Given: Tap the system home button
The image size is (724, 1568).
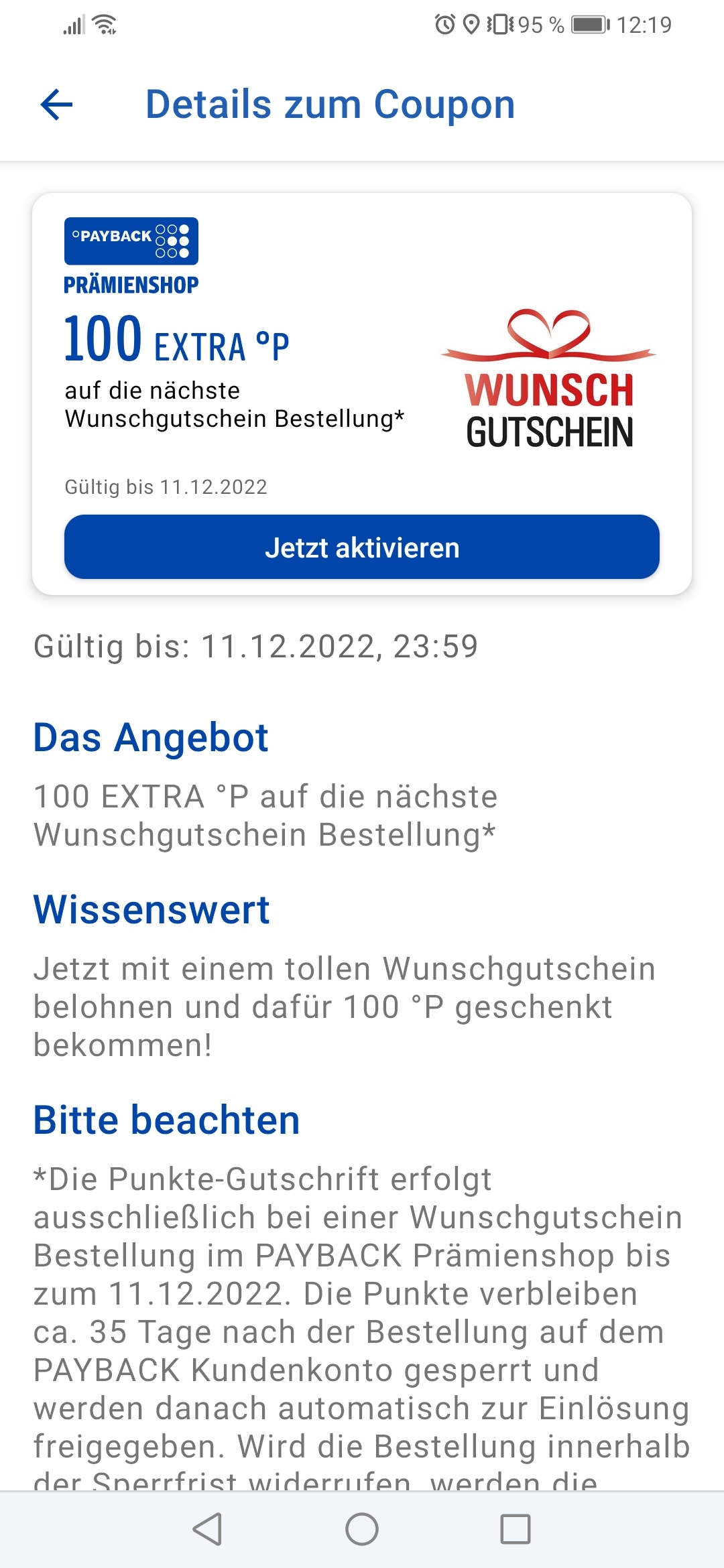Looking at the screenshot, I should coord(362,1529).
